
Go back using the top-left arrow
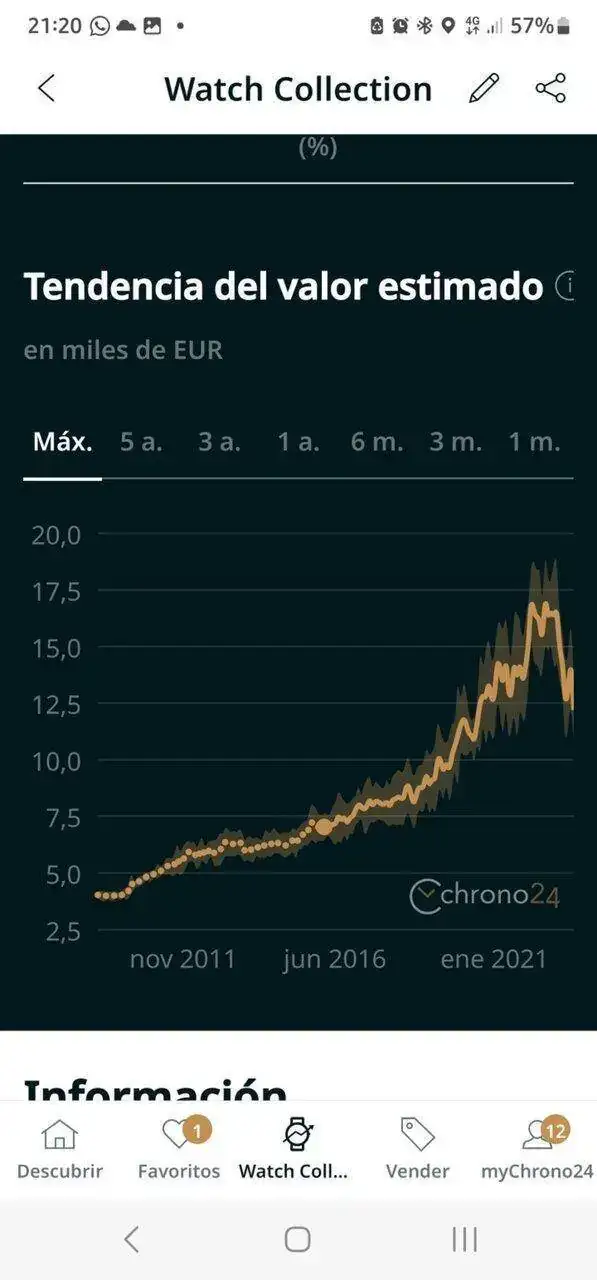pyautogui.click(x=46, y=88)
